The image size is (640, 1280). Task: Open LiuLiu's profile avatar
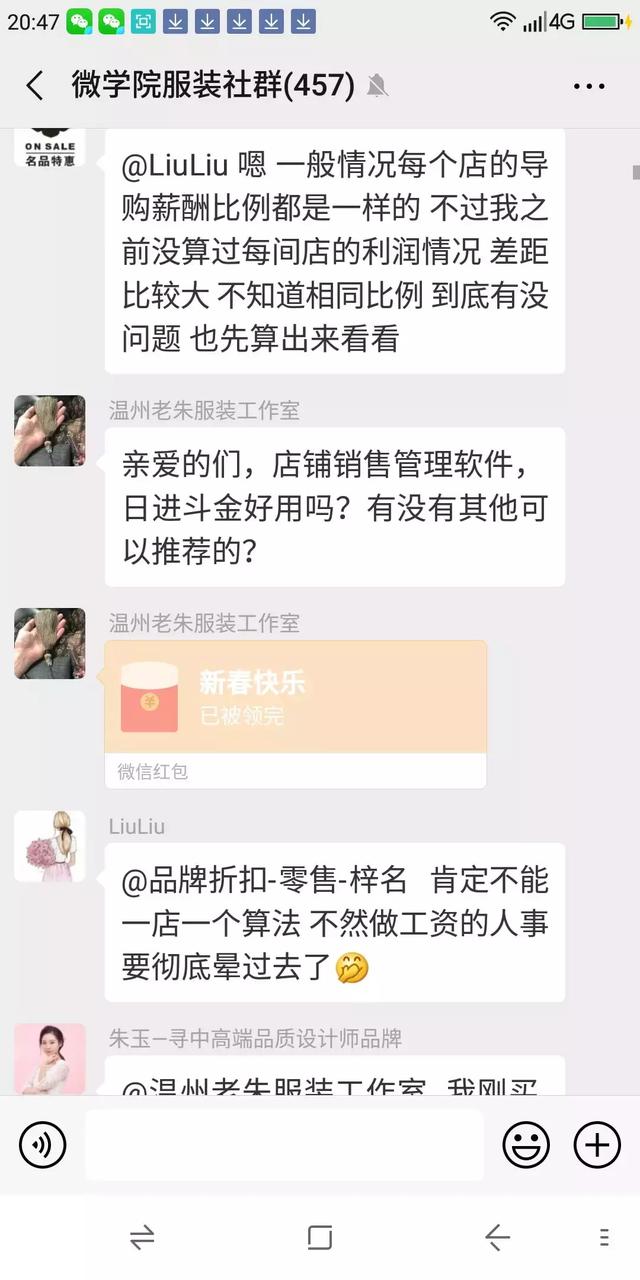pyautogui.click(x=50, y=847)
